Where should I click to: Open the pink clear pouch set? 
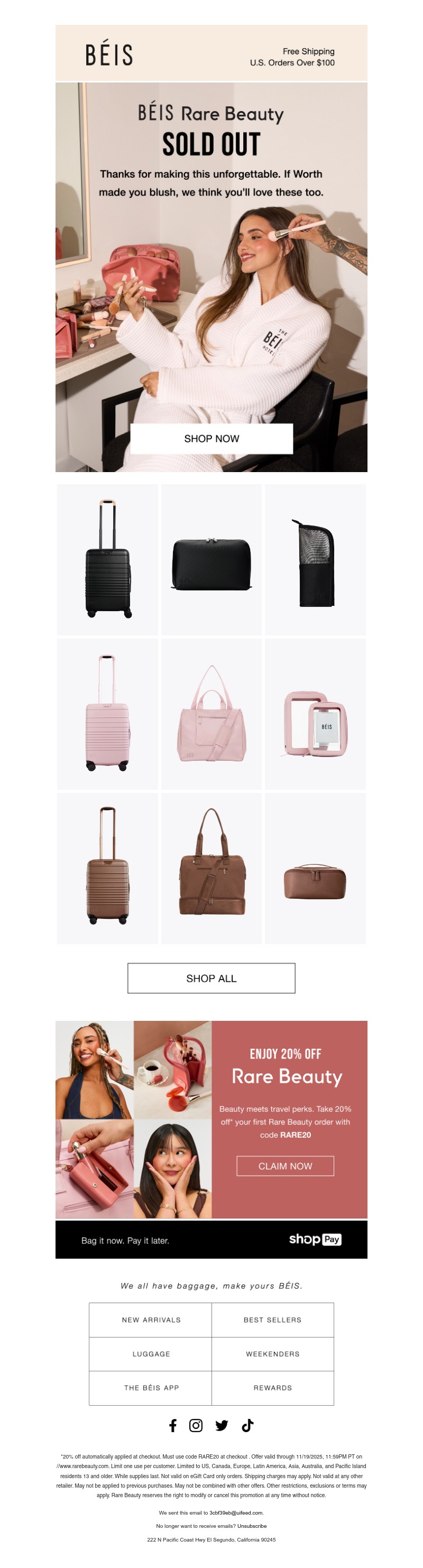click(x=315, y=713)
